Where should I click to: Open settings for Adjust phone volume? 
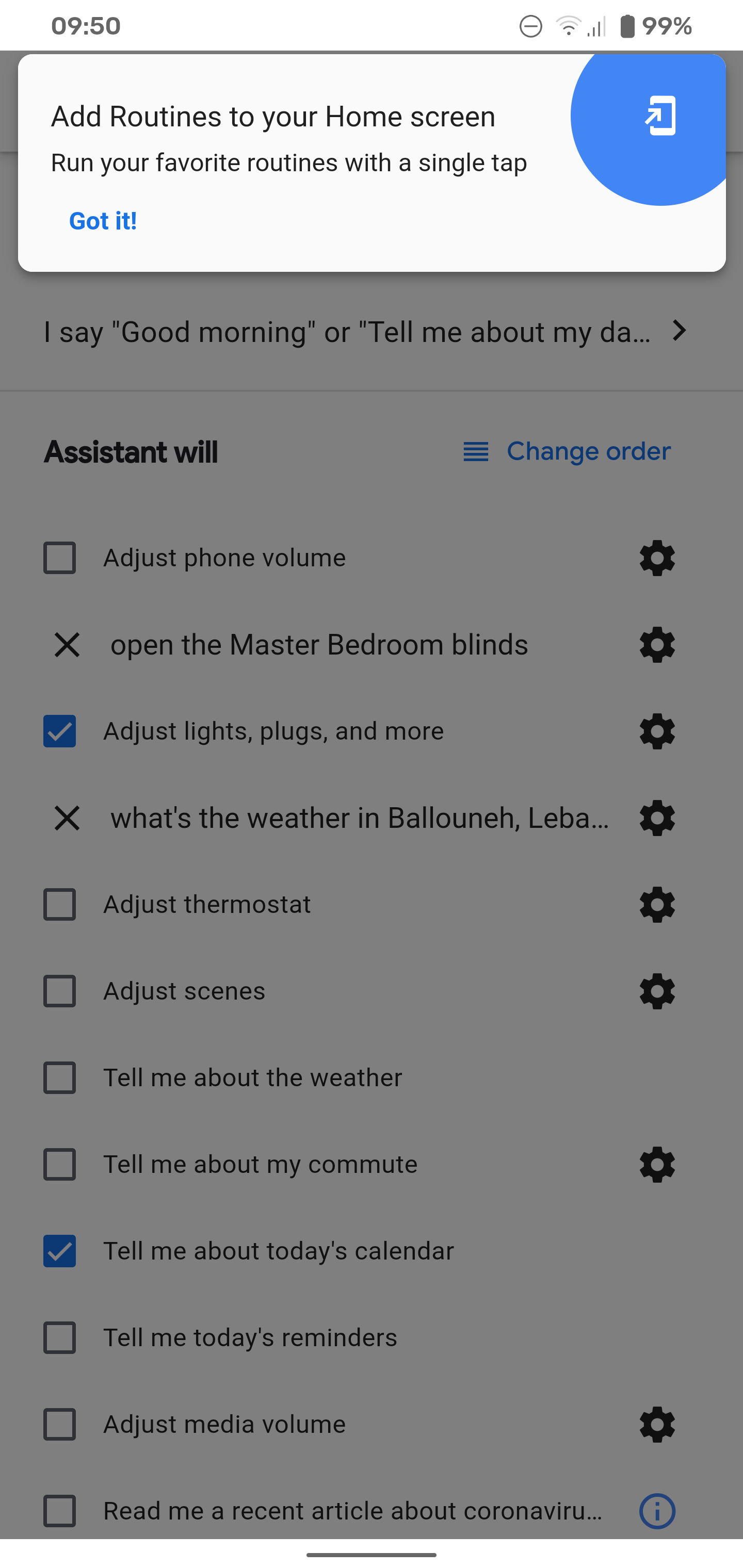coord(656,558)
